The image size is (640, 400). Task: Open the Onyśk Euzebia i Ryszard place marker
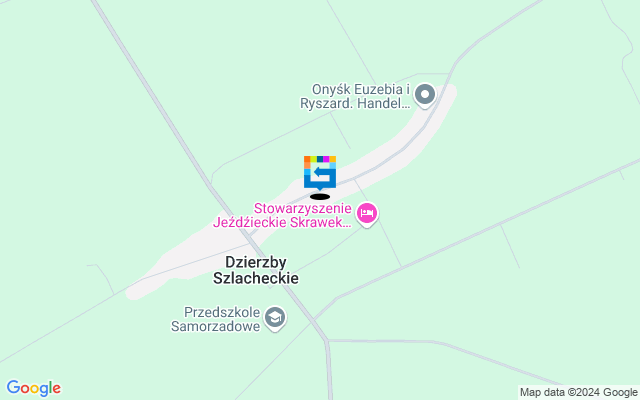(x=425, y=96)
